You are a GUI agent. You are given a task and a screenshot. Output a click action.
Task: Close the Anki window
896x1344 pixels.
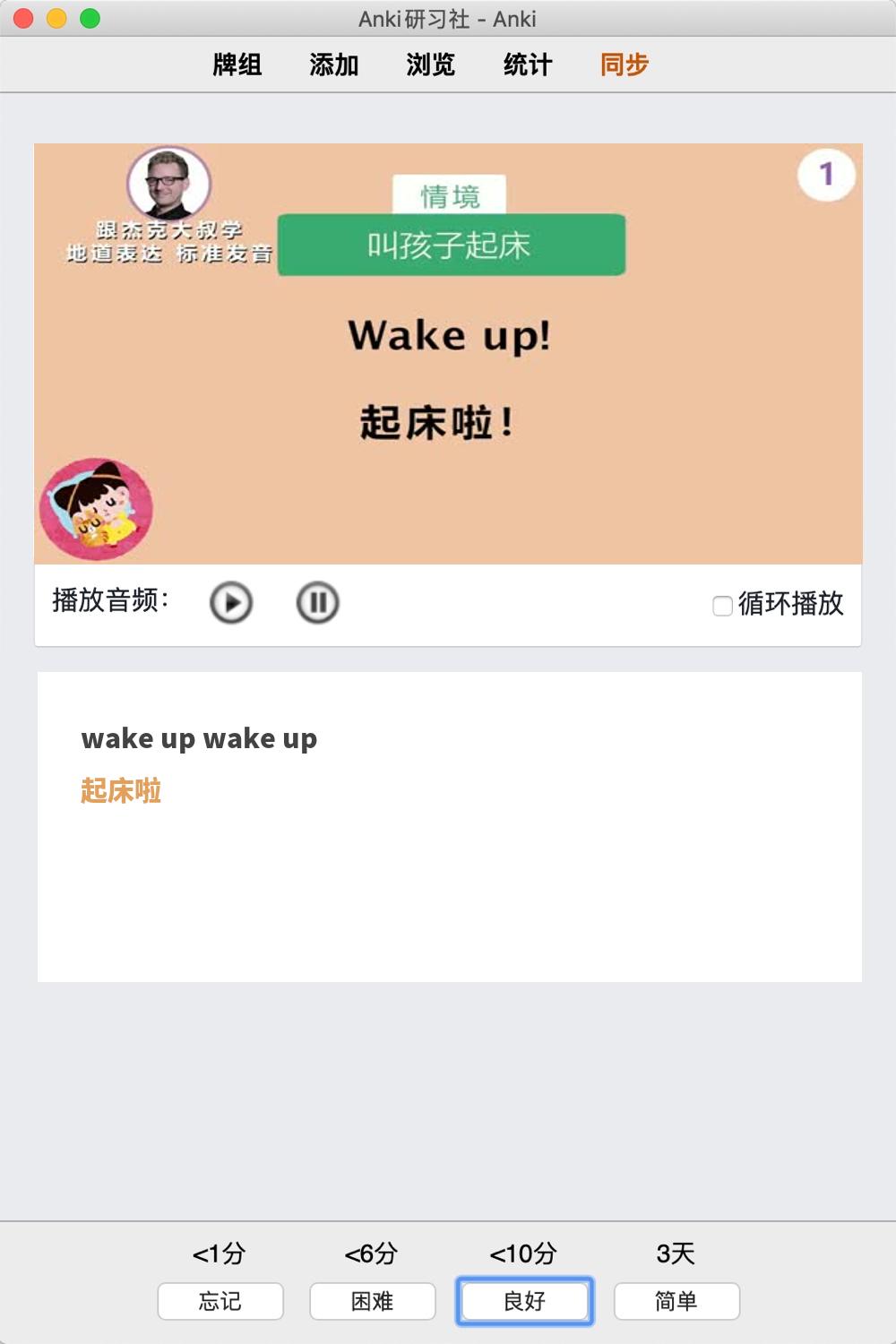pos(23,18)
